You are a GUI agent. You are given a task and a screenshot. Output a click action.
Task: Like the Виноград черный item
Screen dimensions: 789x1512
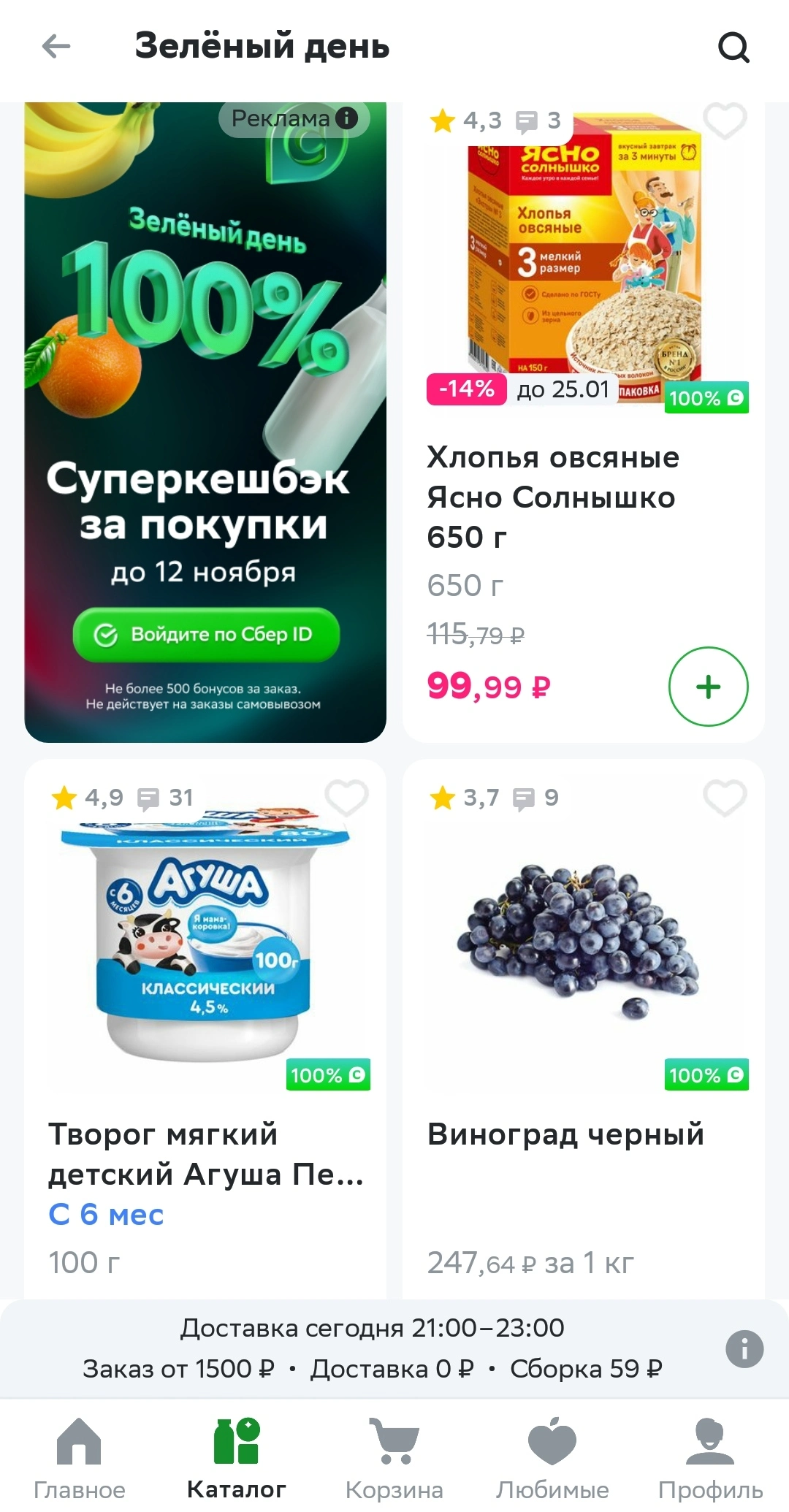[725, 798]
